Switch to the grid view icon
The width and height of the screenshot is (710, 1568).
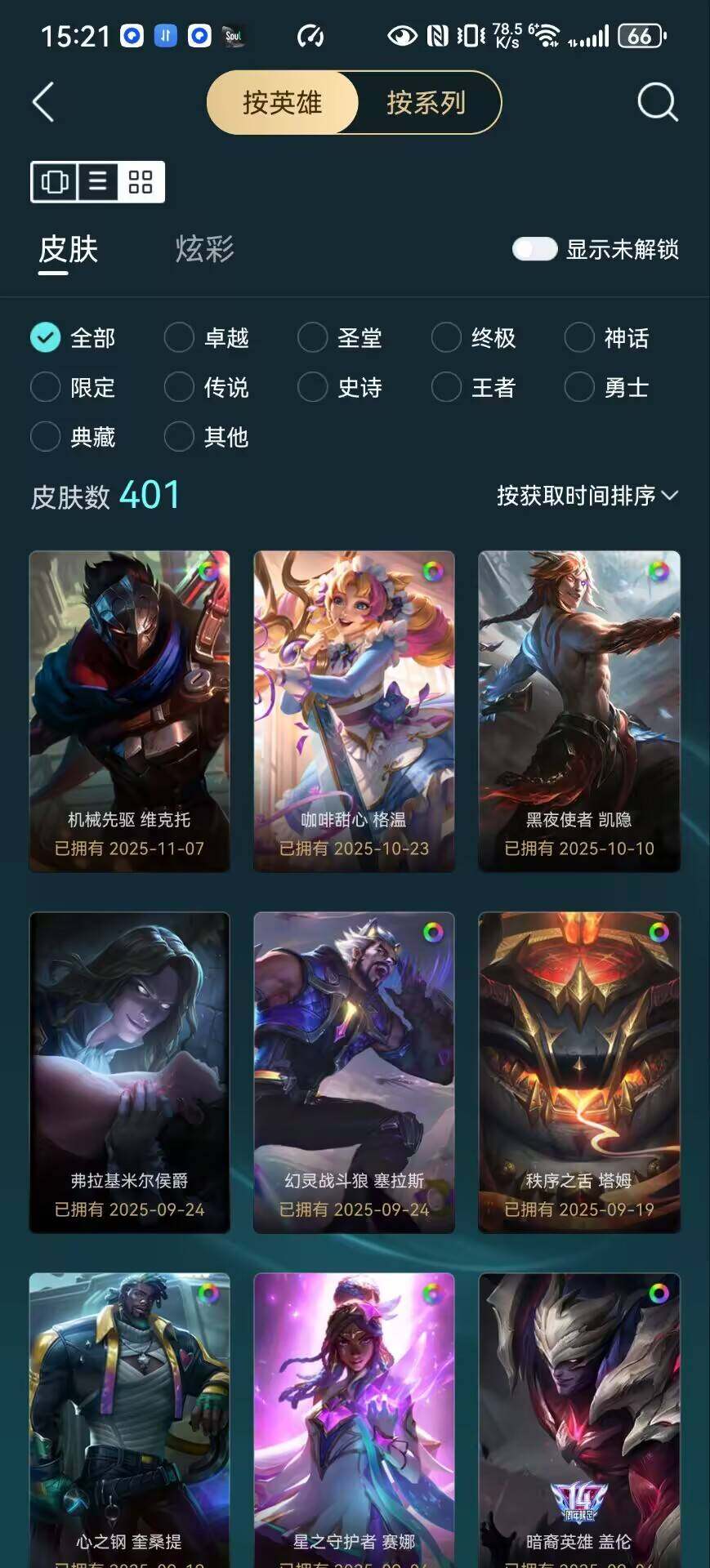pos(142,182)
